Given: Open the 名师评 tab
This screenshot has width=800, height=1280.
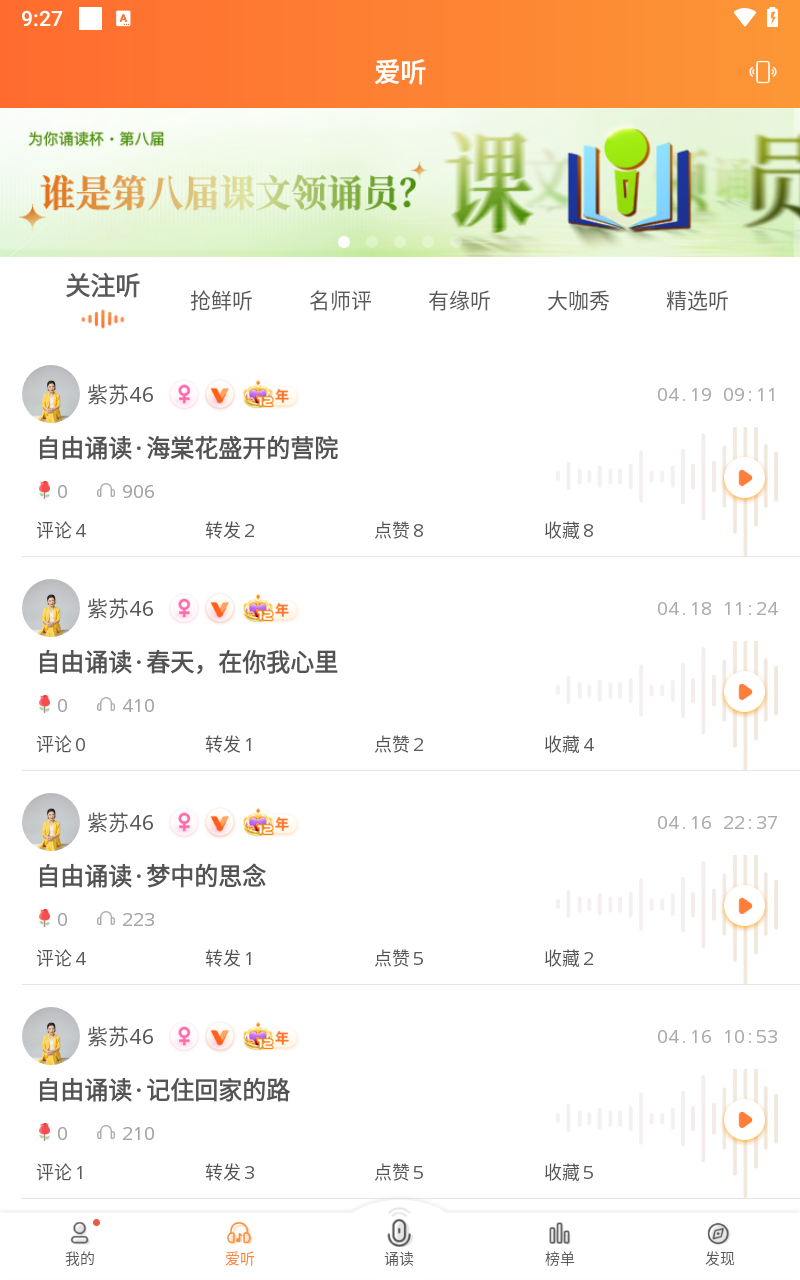Looking at the screenshot, I should (x=339, y=302).
